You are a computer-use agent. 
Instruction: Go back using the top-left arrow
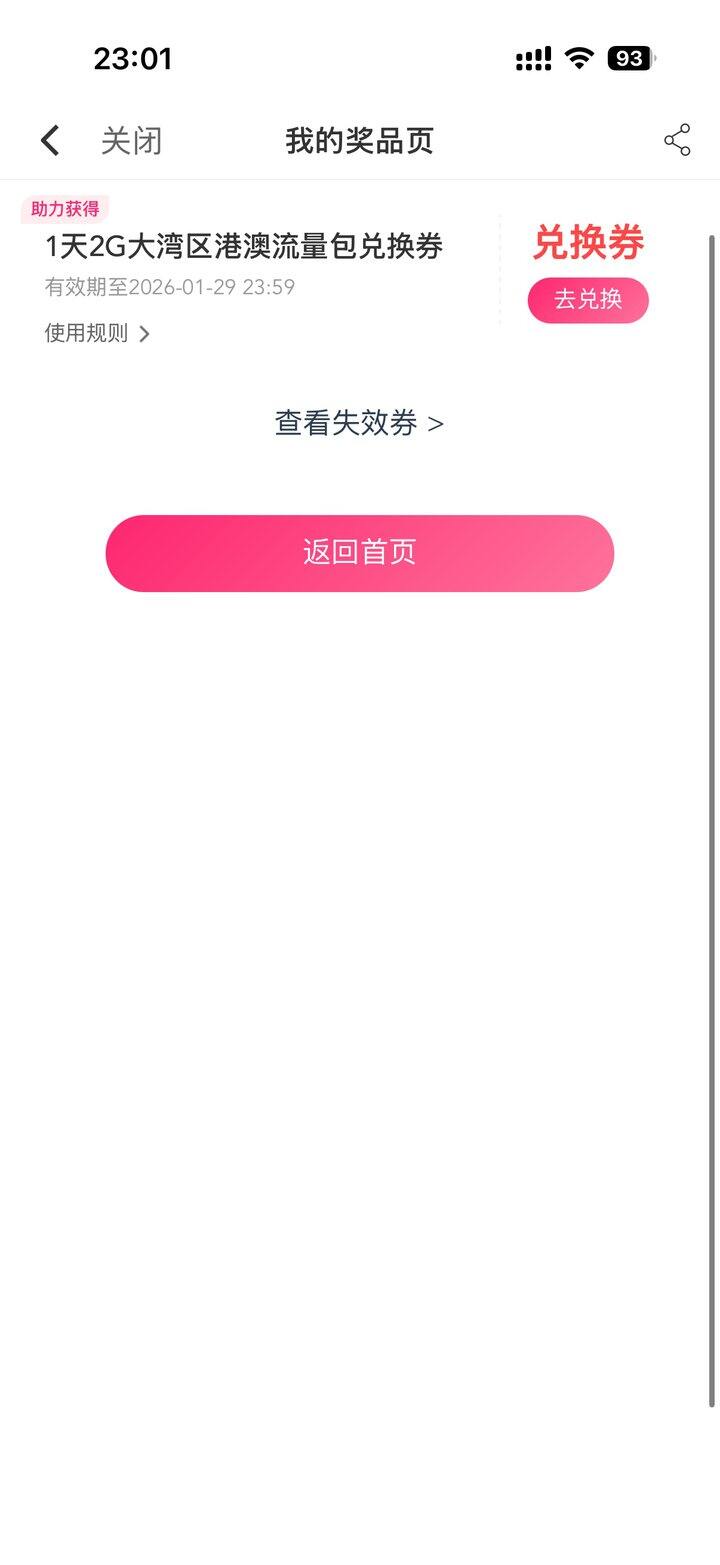[50, 141]
